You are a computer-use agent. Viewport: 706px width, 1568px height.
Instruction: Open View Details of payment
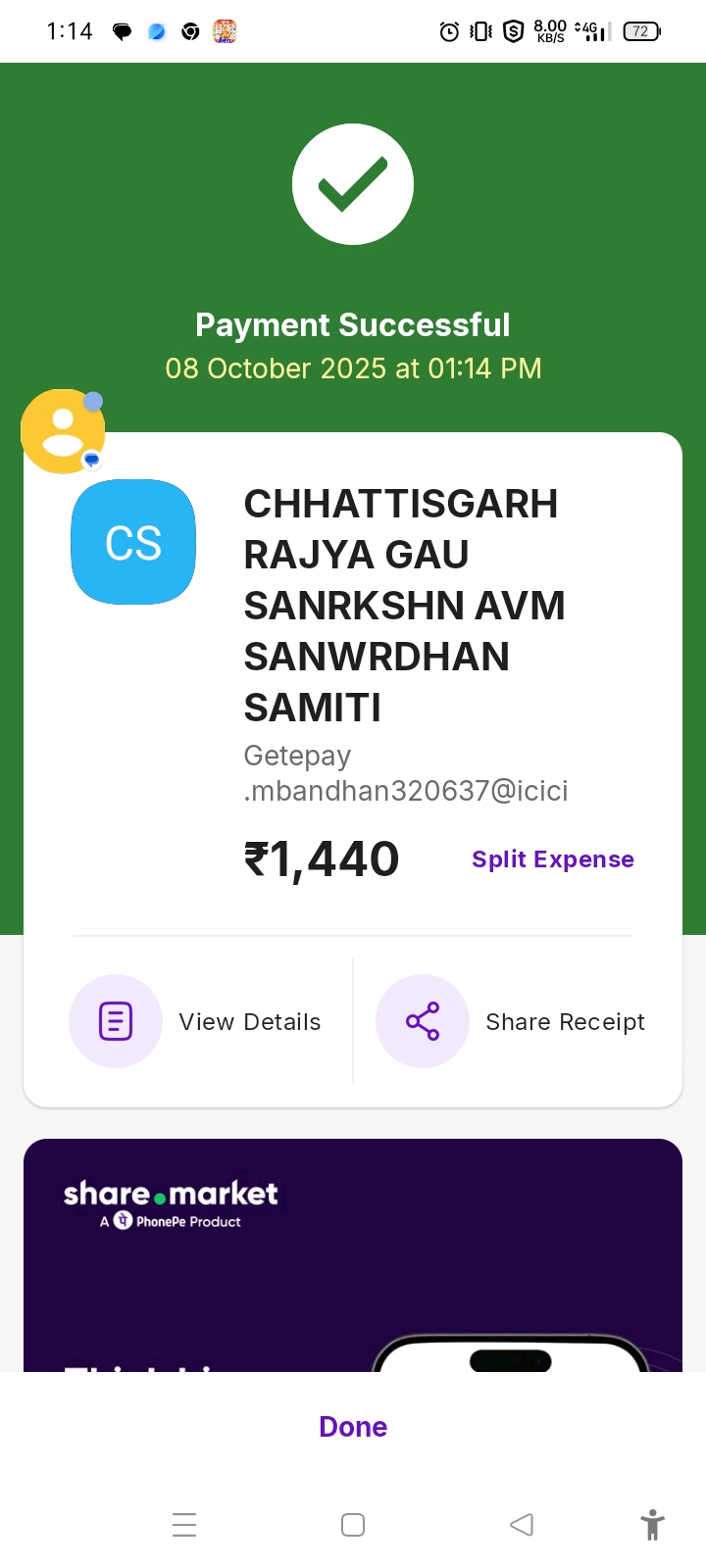(x=196, y=1021)
